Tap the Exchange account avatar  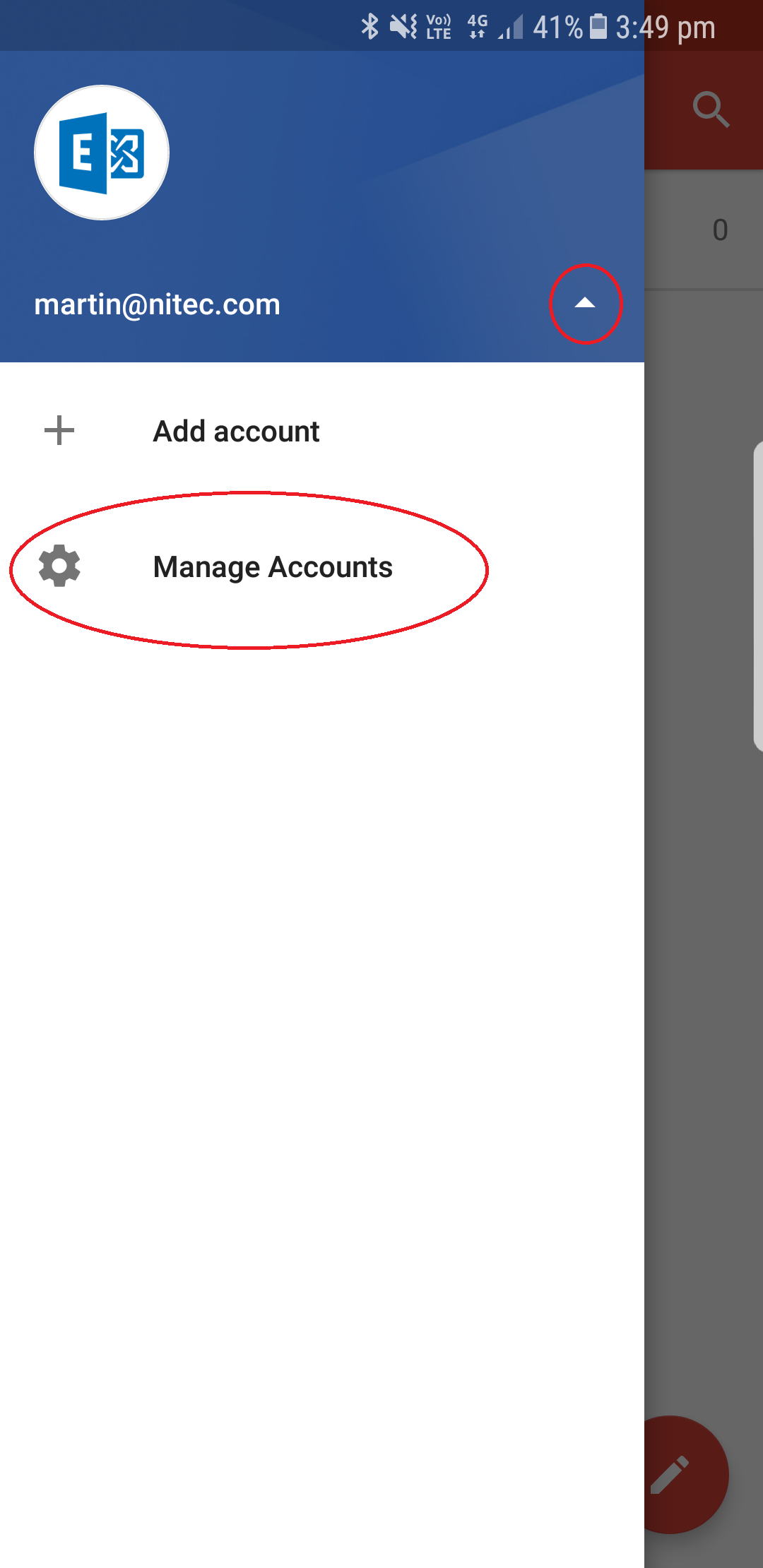pos(102,153)
